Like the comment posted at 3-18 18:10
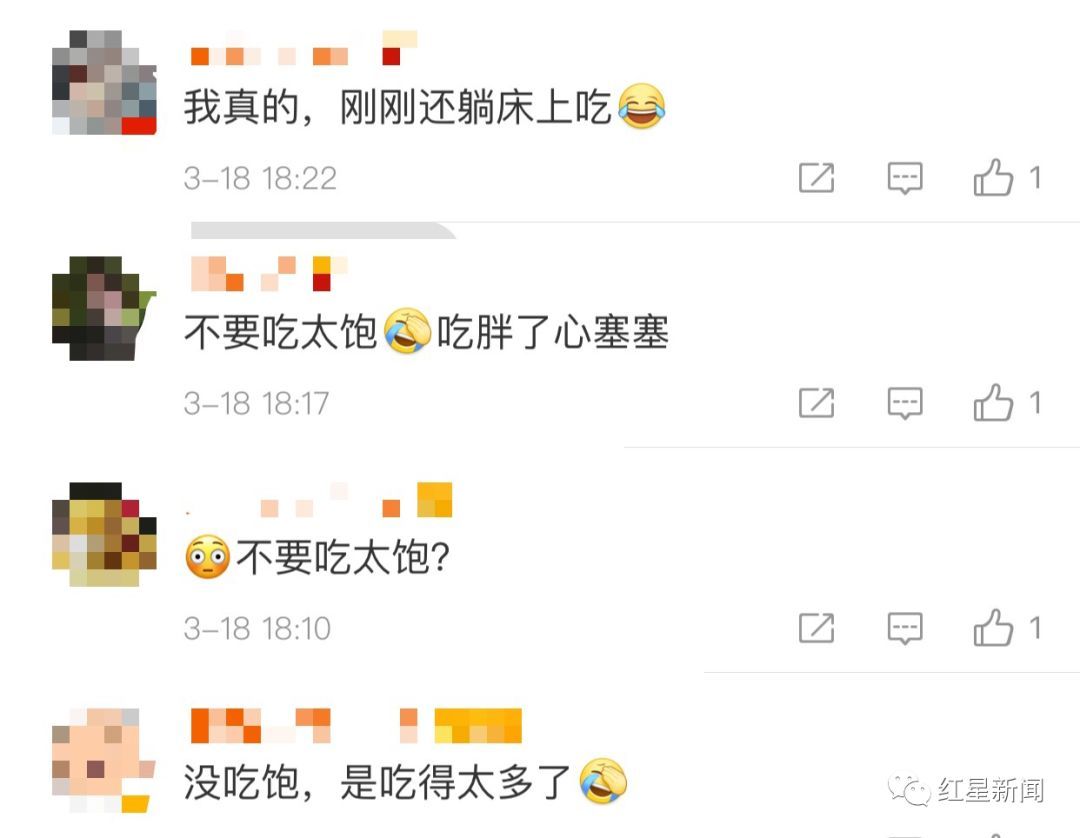Viewport: 1080px width, 838px height. [993, 629]
